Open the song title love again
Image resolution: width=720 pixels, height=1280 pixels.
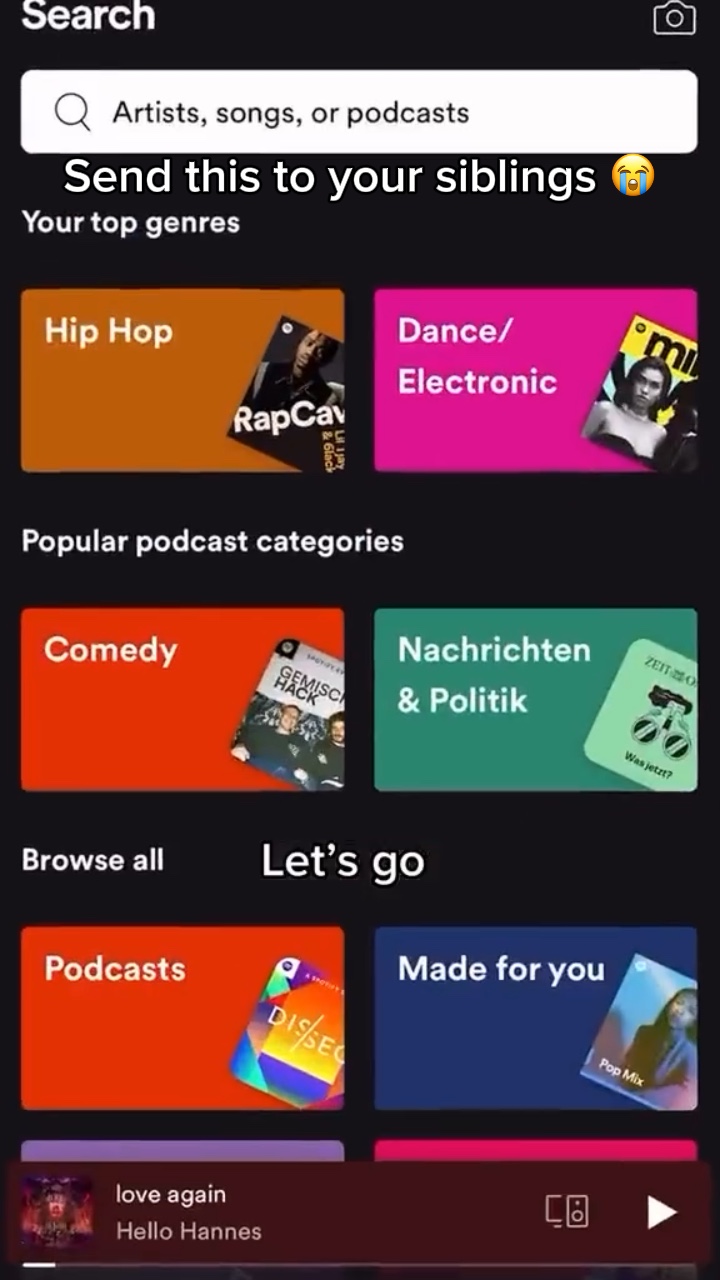tap(170, 1193)
